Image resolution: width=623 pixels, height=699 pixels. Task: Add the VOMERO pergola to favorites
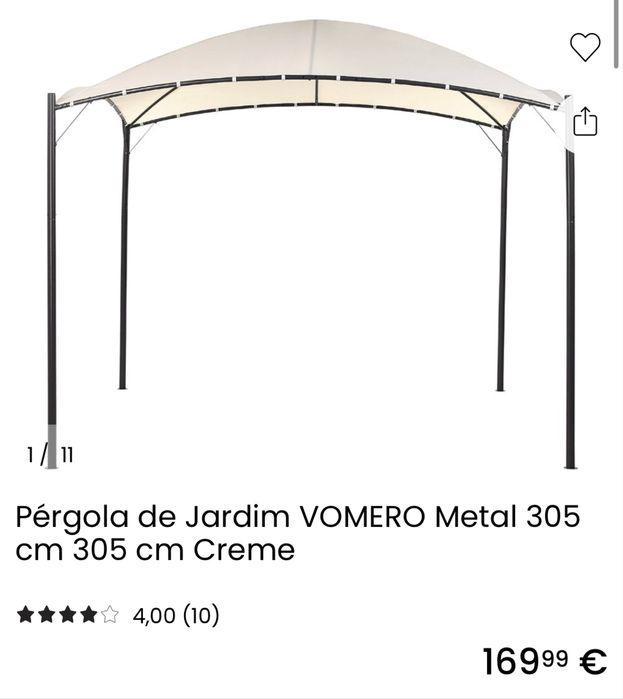[585, 47]
